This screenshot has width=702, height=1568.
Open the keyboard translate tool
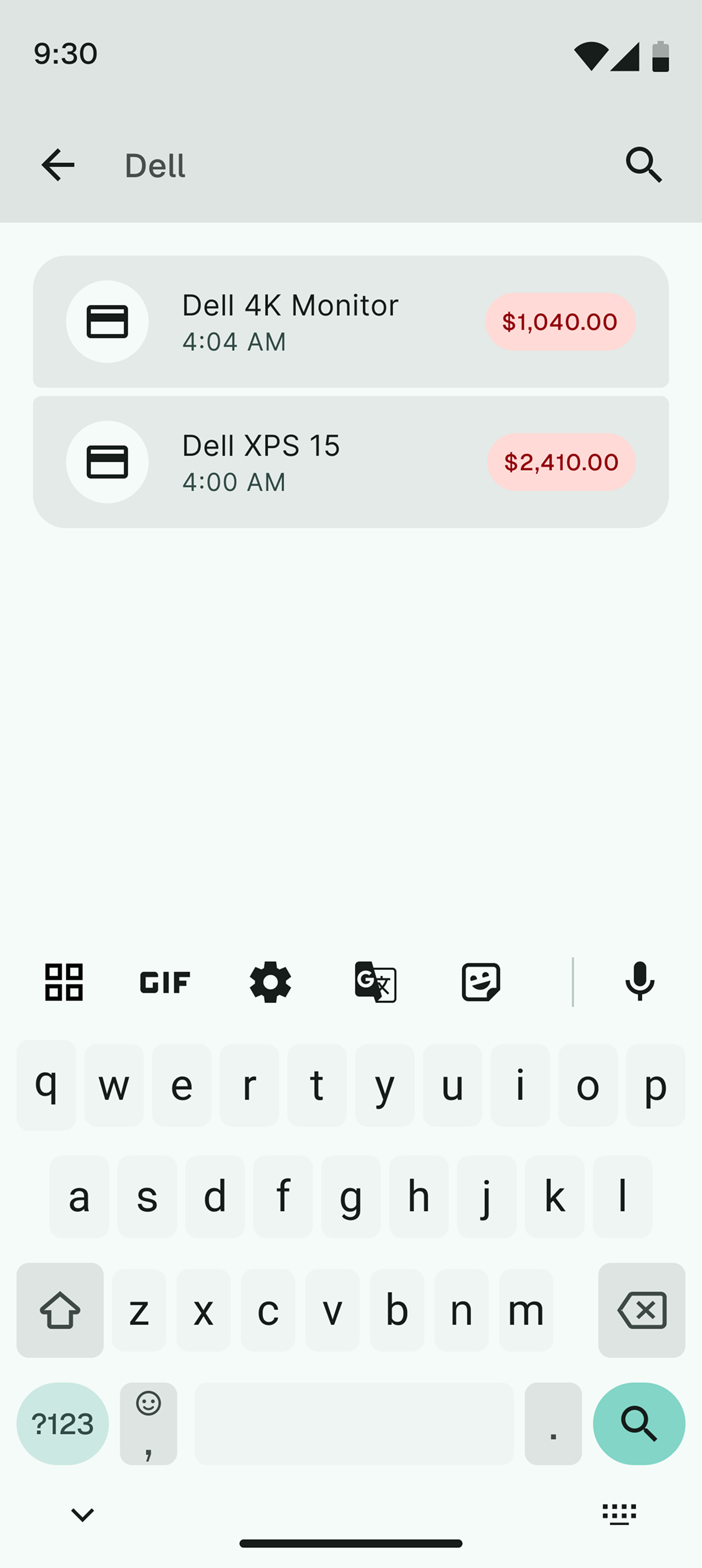click(376, 981)
